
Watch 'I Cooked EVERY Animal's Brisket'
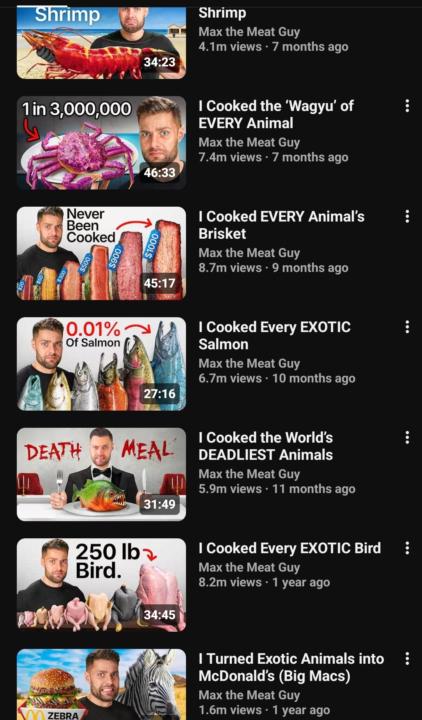[101, 253]
